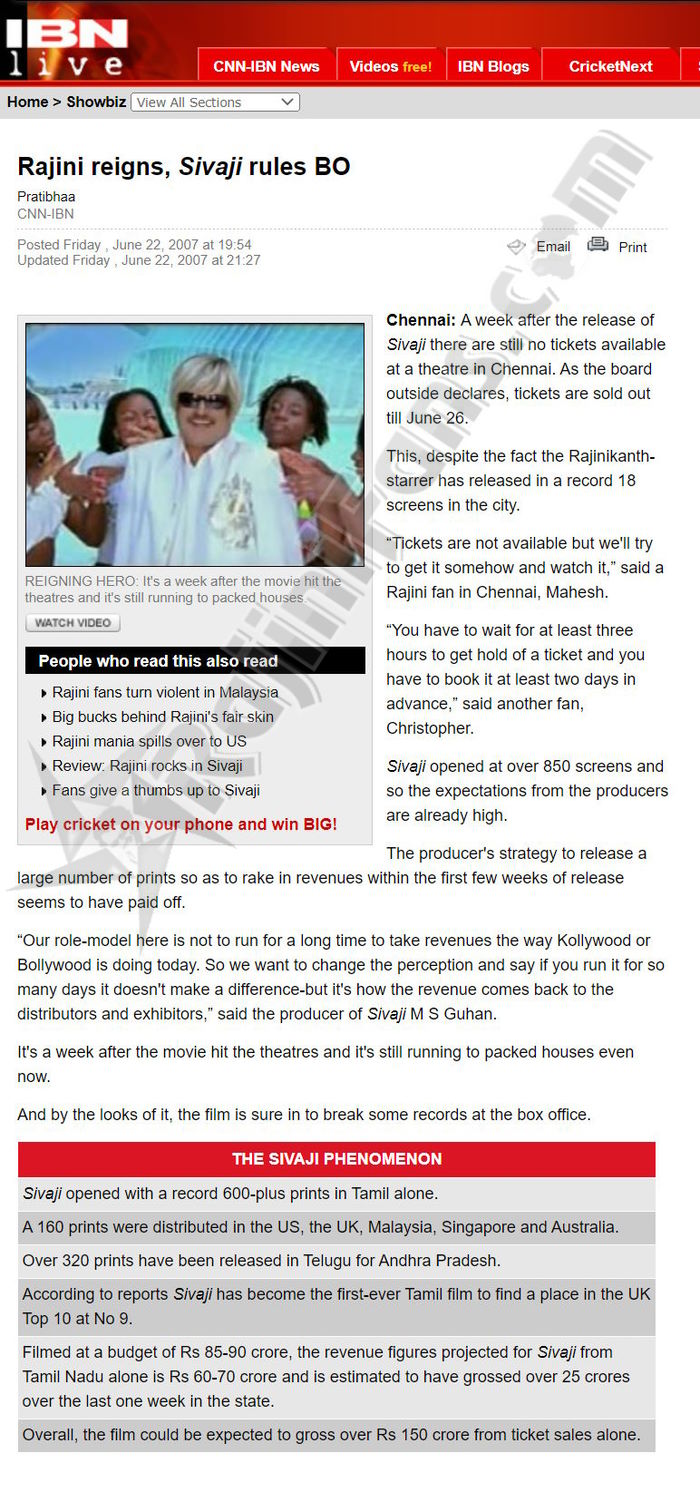Image resolution: width=700 pixels, height=1492 pixels.
Task: Tap Play cricket on your phone link
Action: [181, 825]
